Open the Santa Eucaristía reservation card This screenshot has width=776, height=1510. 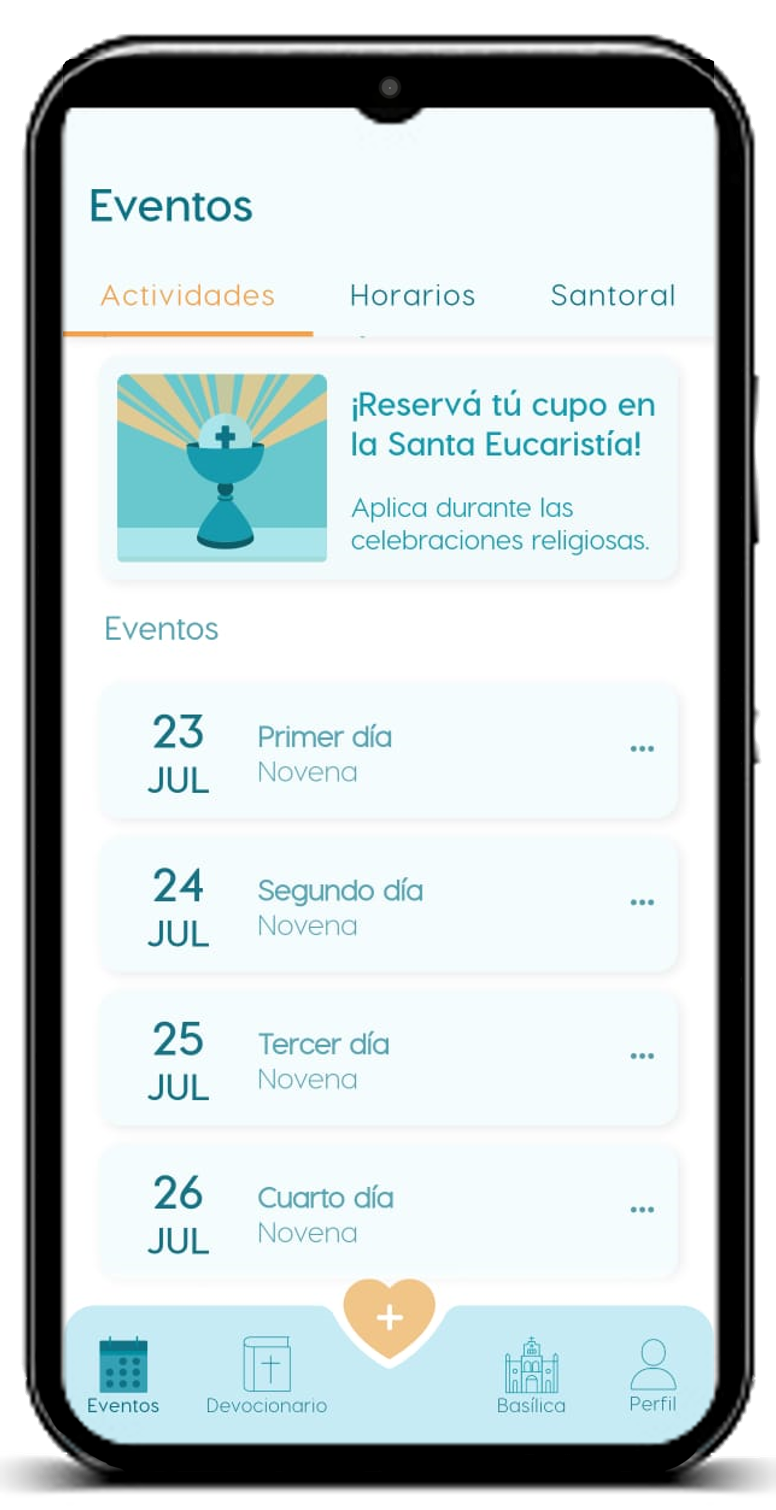pyautogui.click(x=389, y=468)
